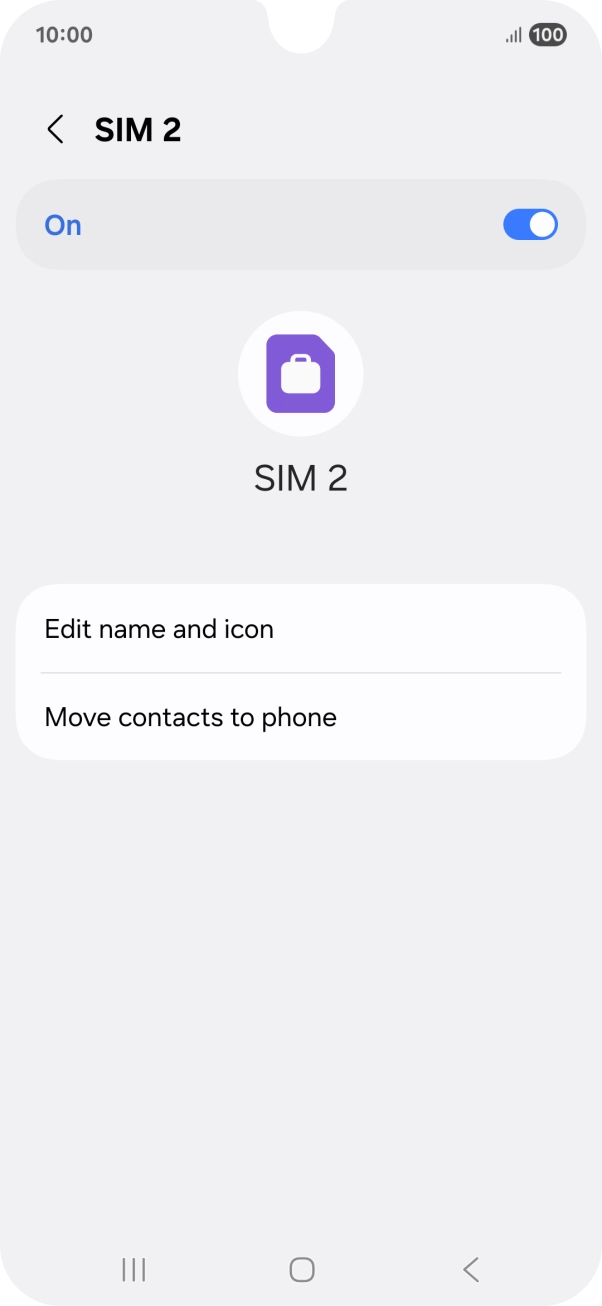This screenshot has height=1306, width=602.
Task: Turn off the SIM 2 switch
Action: pos(529,225)
